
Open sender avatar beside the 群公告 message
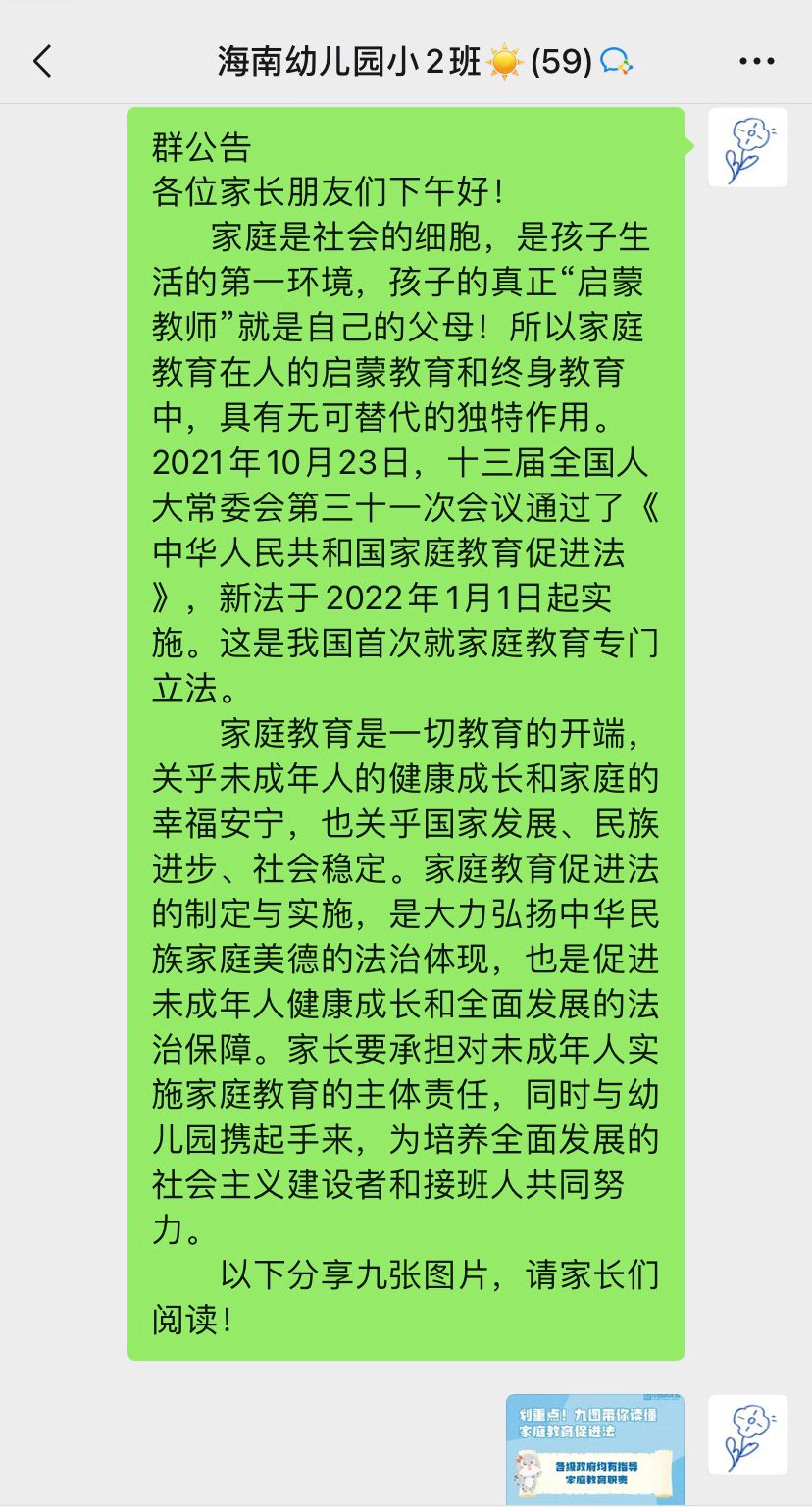pyautogui.click(x=747, y=147)
